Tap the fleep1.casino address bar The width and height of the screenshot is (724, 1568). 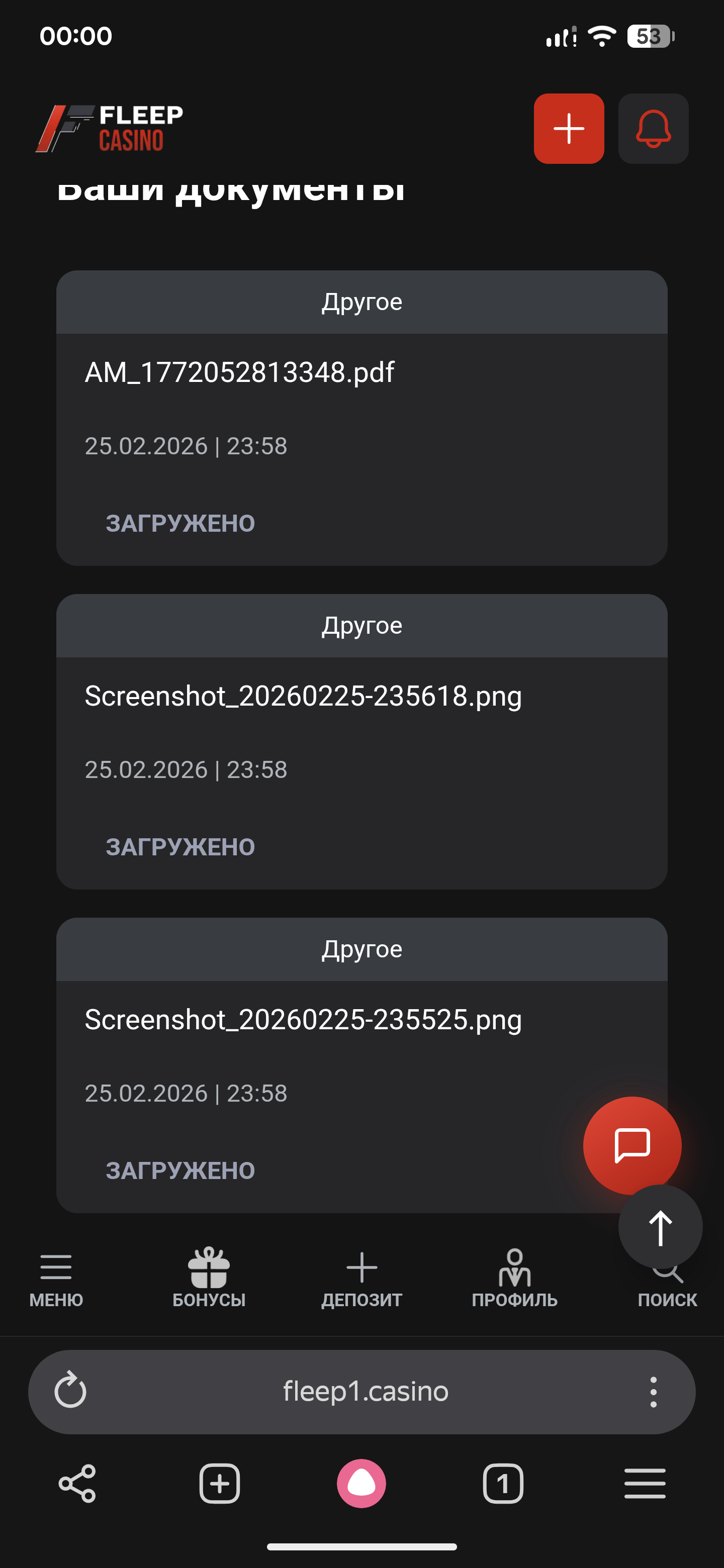coord(366,1392)
